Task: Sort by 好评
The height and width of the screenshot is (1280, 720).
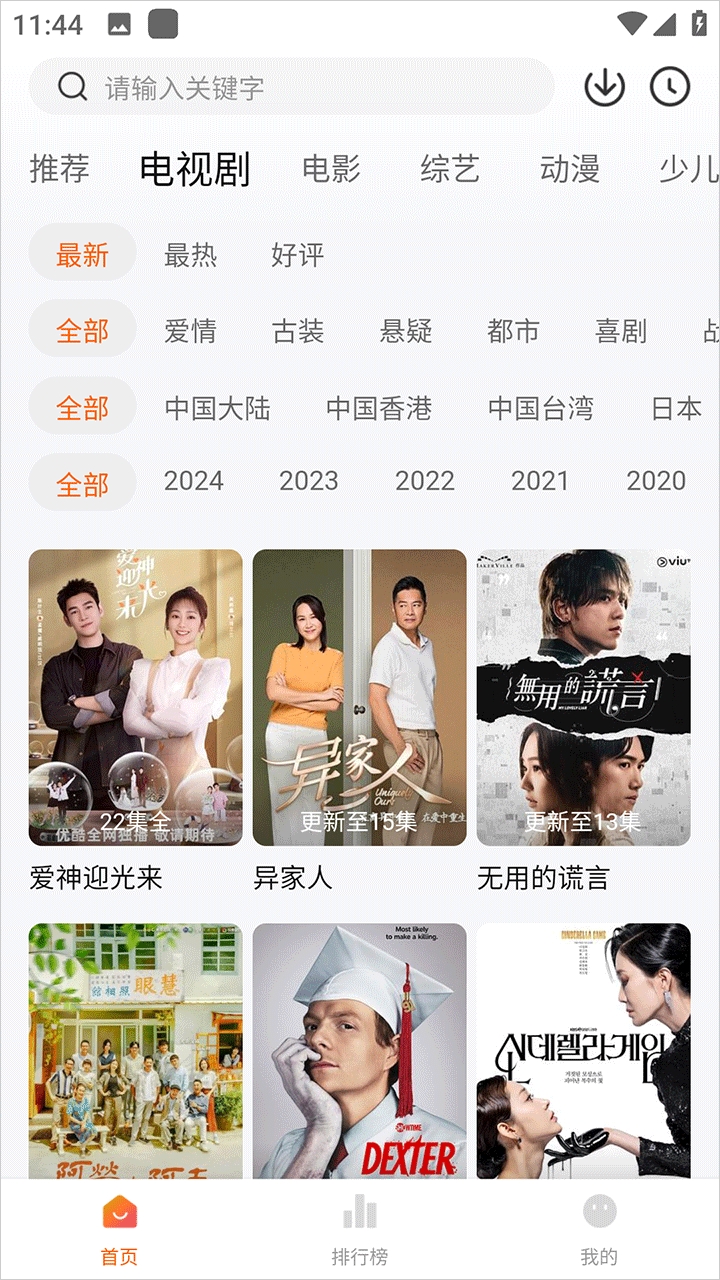Action: [x=298, y=255]
